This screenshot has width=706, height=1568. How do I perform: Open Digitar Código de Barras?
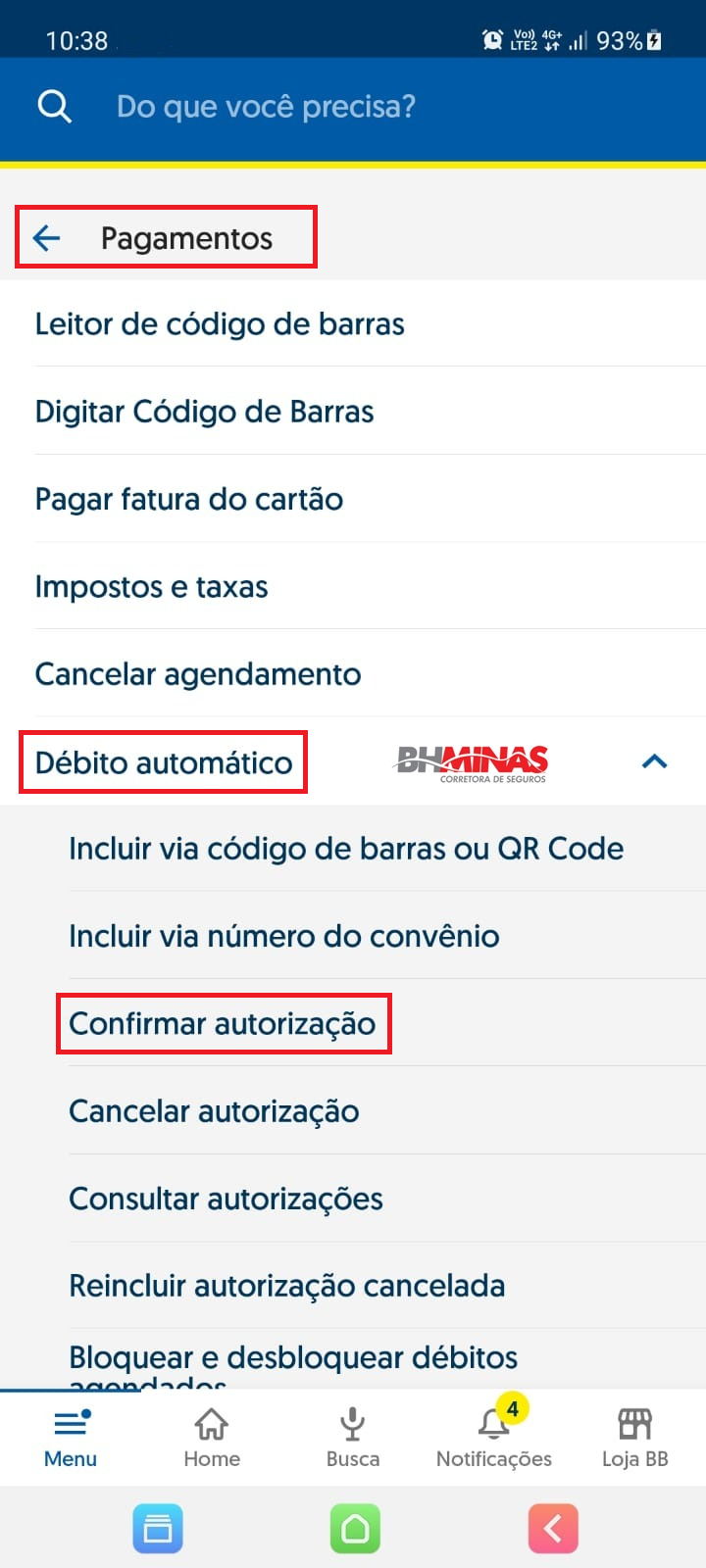(204, 412)
